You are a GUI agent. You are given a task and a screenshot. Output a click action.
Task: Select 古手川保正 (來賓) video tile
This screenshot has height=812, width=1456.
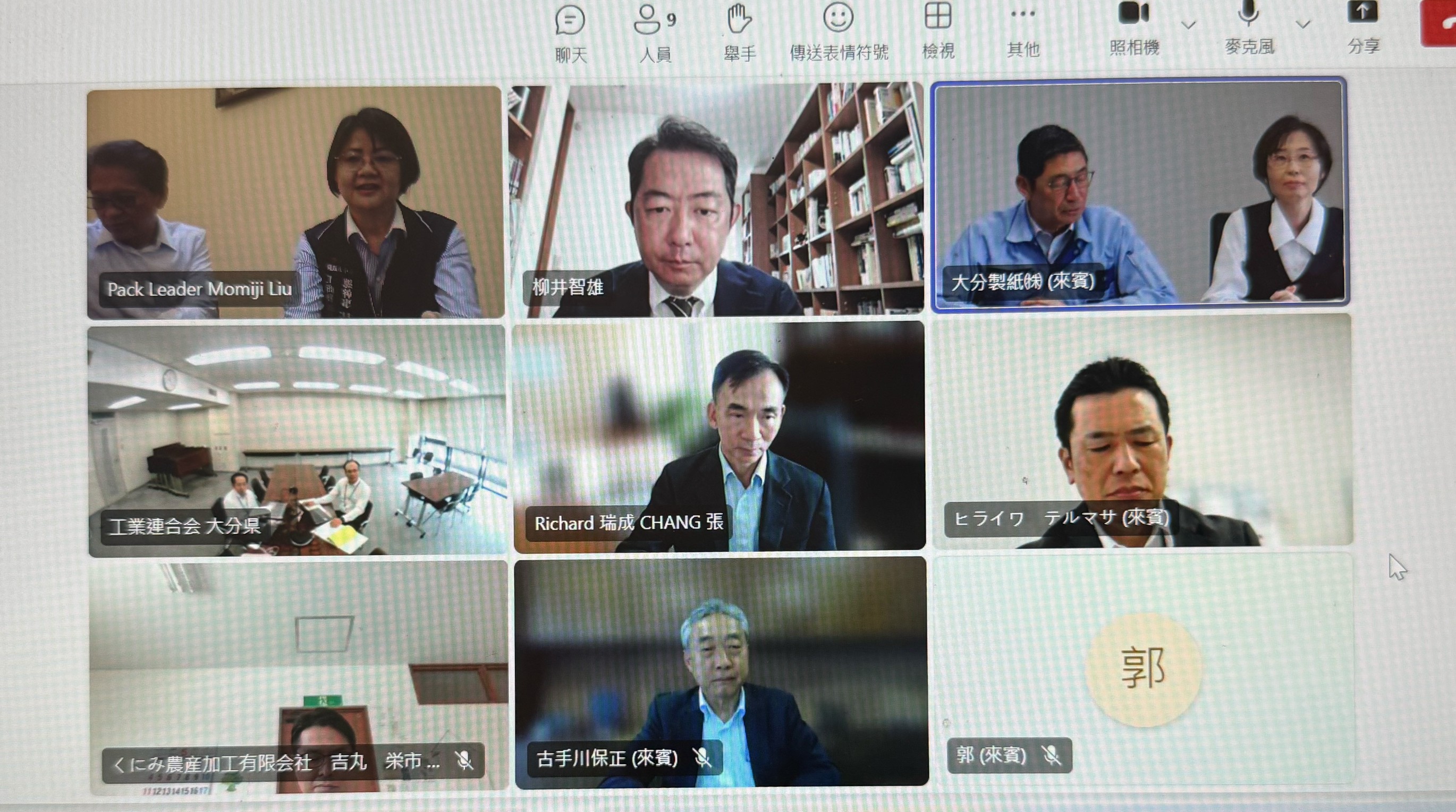click(x=721, y=672)
